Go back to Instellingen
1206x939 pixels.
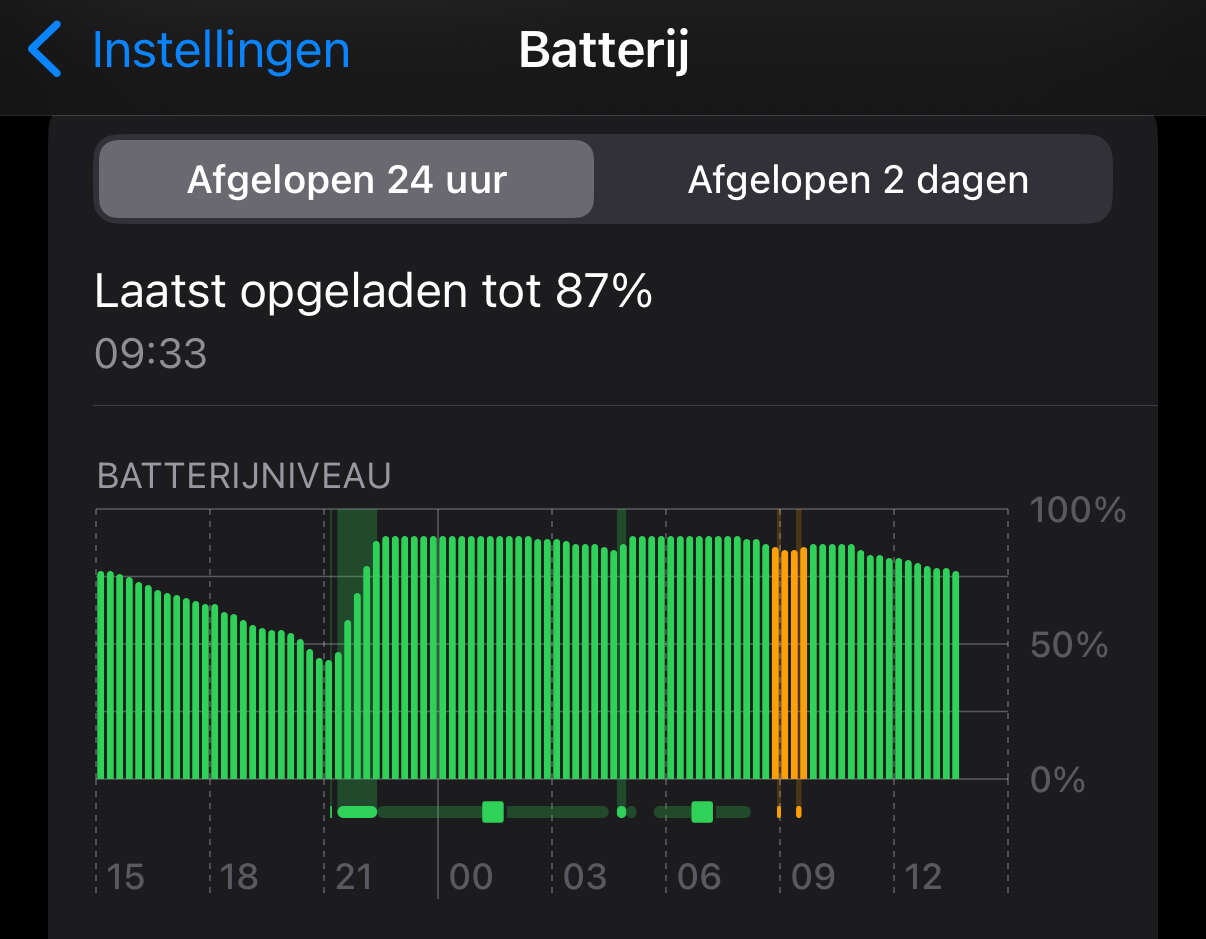pos(190,50)
